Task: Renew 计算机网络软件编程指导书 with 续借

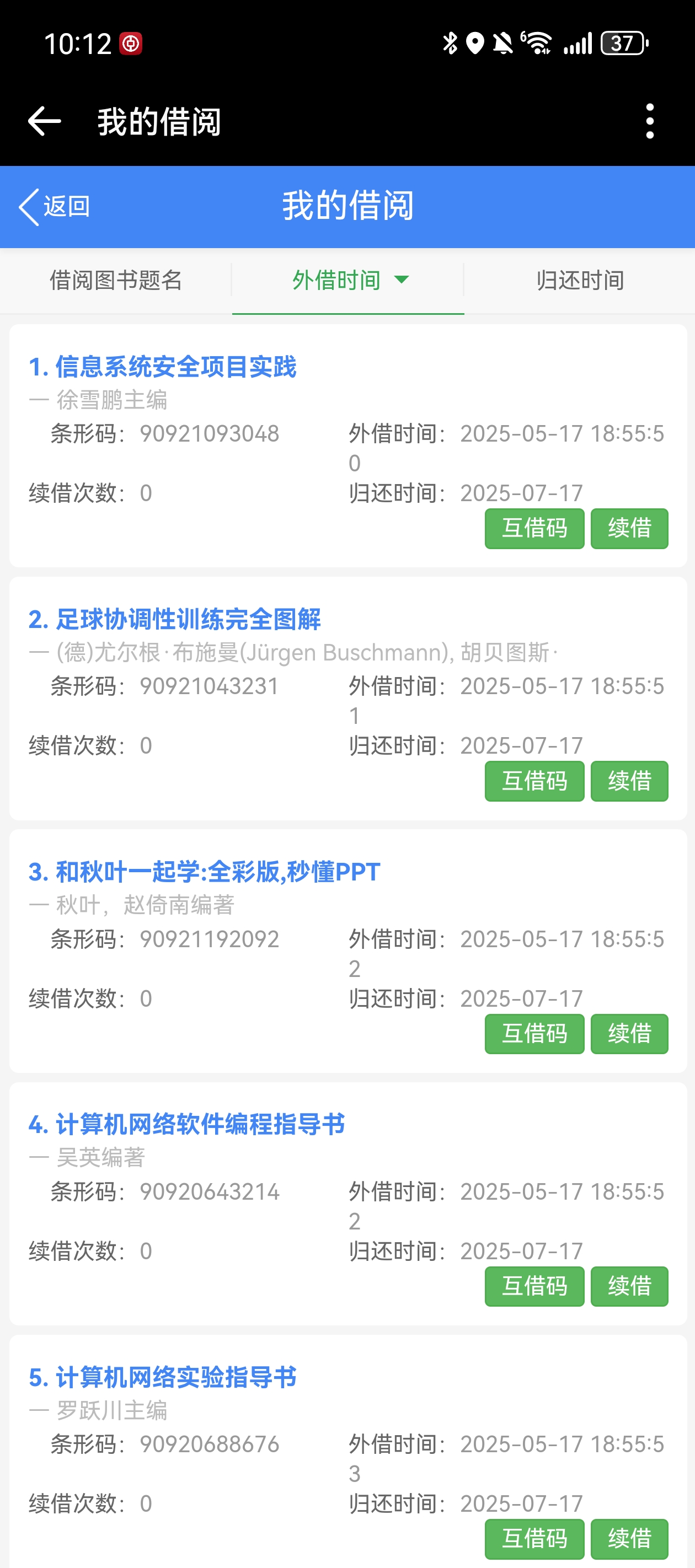Action: click(629, 1286)
